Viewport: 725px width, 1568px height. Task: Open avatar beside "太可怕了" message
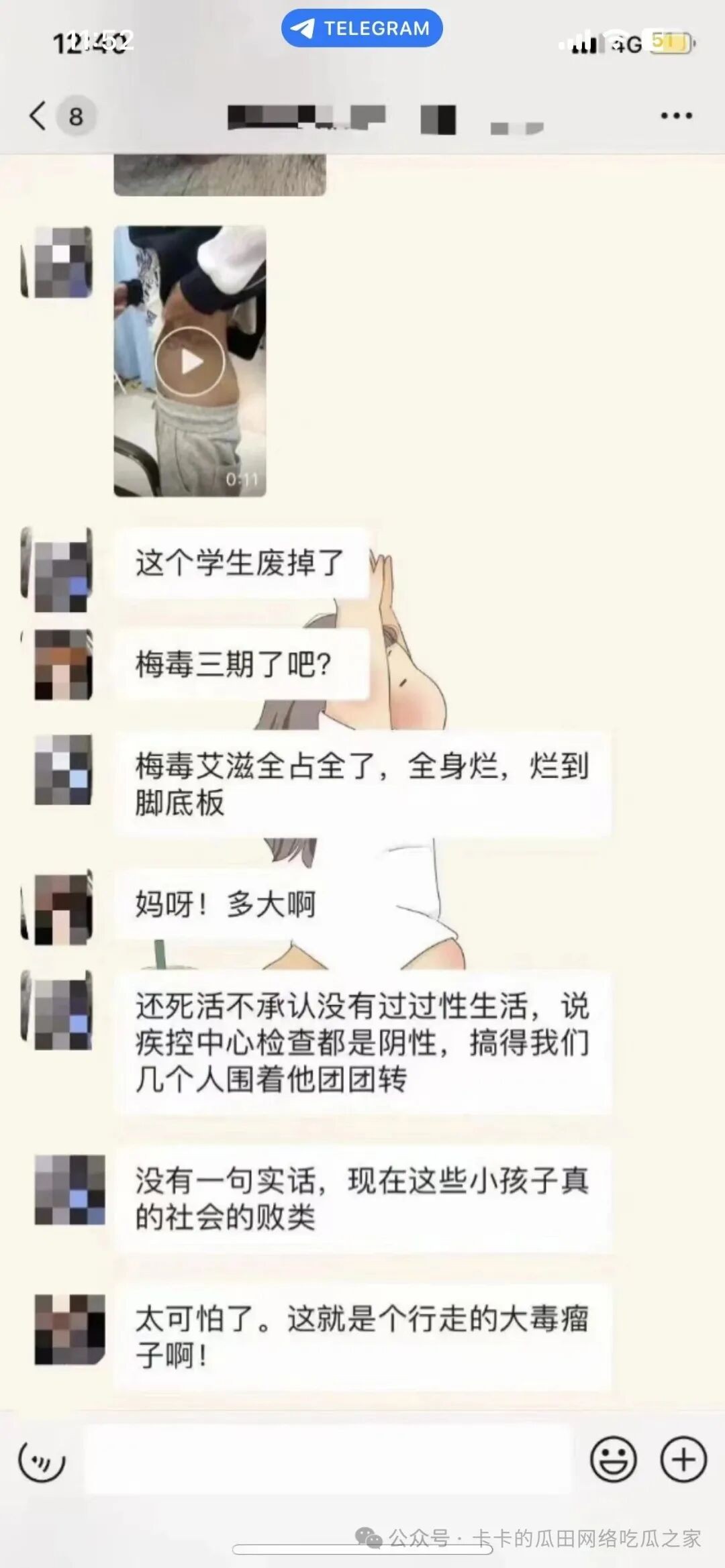coord(69,1329)
